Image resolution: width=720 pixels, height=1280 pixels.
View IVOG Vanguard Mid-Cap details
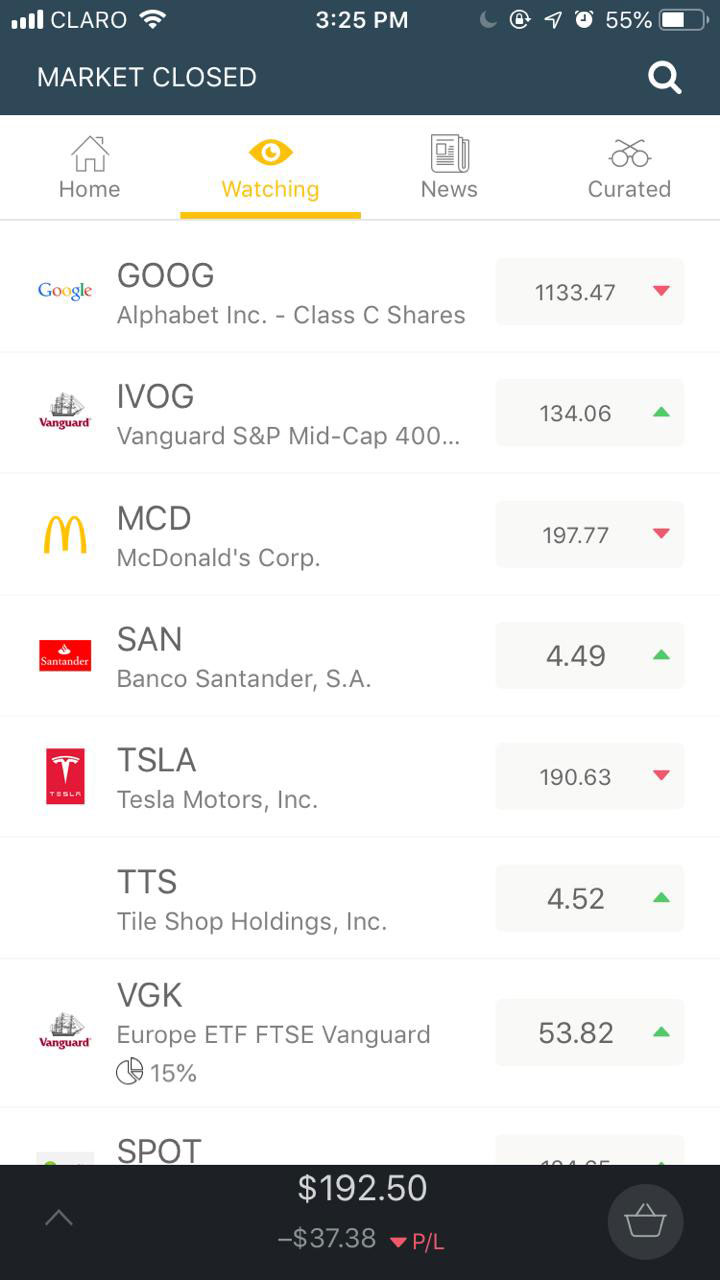click(360, 413)
